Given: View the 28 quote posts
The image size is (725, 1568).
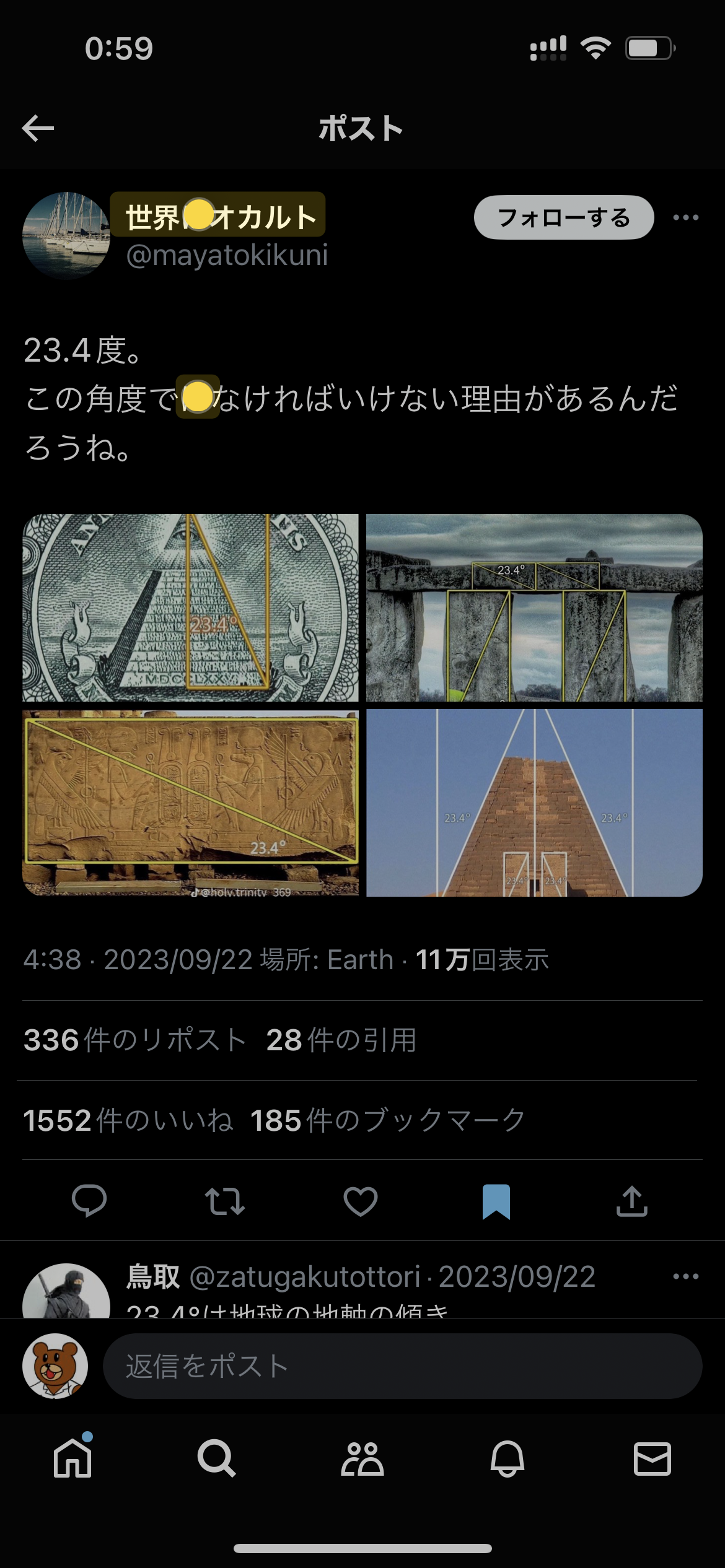Looking at the screenshot, I should (341, 1040).
